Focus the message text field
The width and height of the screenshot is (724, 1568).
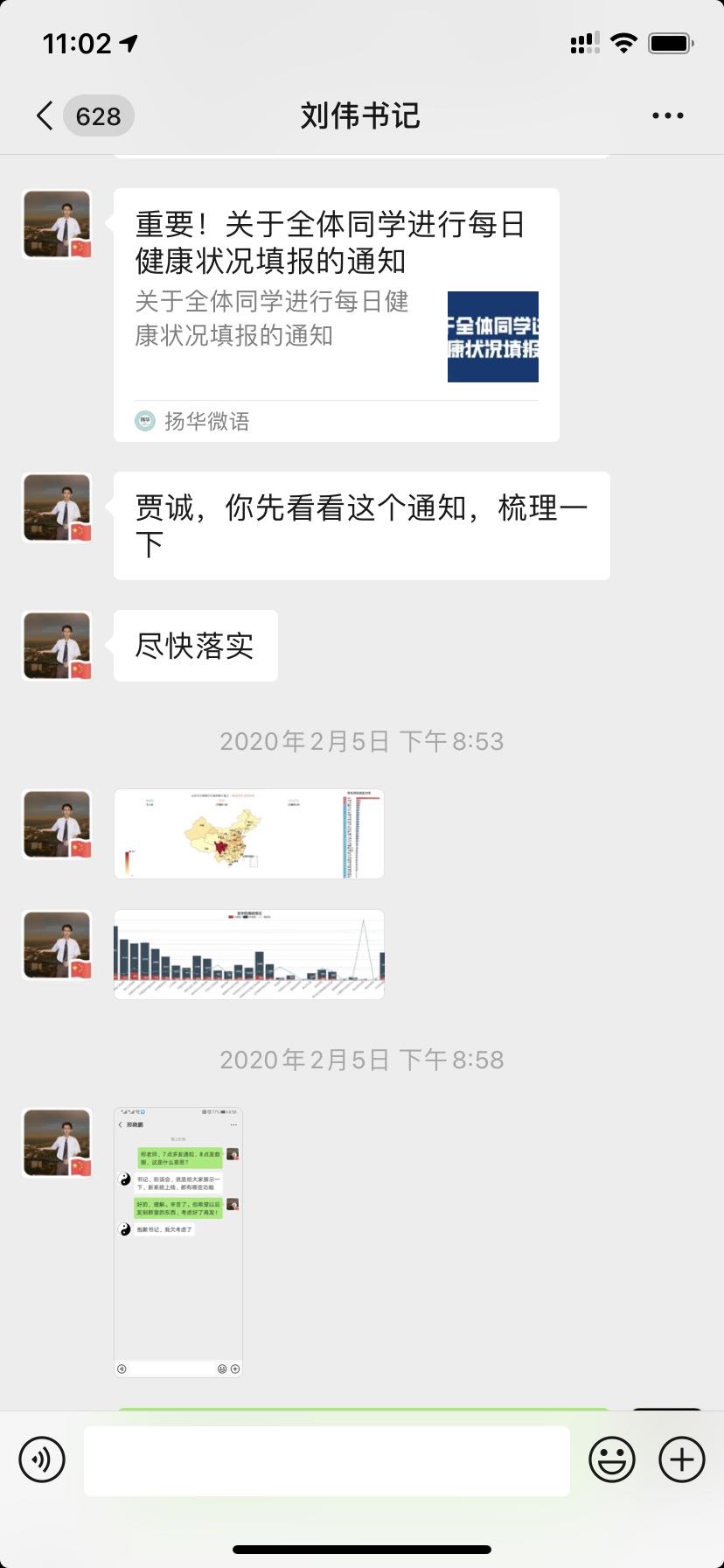pyautogui.click(x=326, y=1459)
